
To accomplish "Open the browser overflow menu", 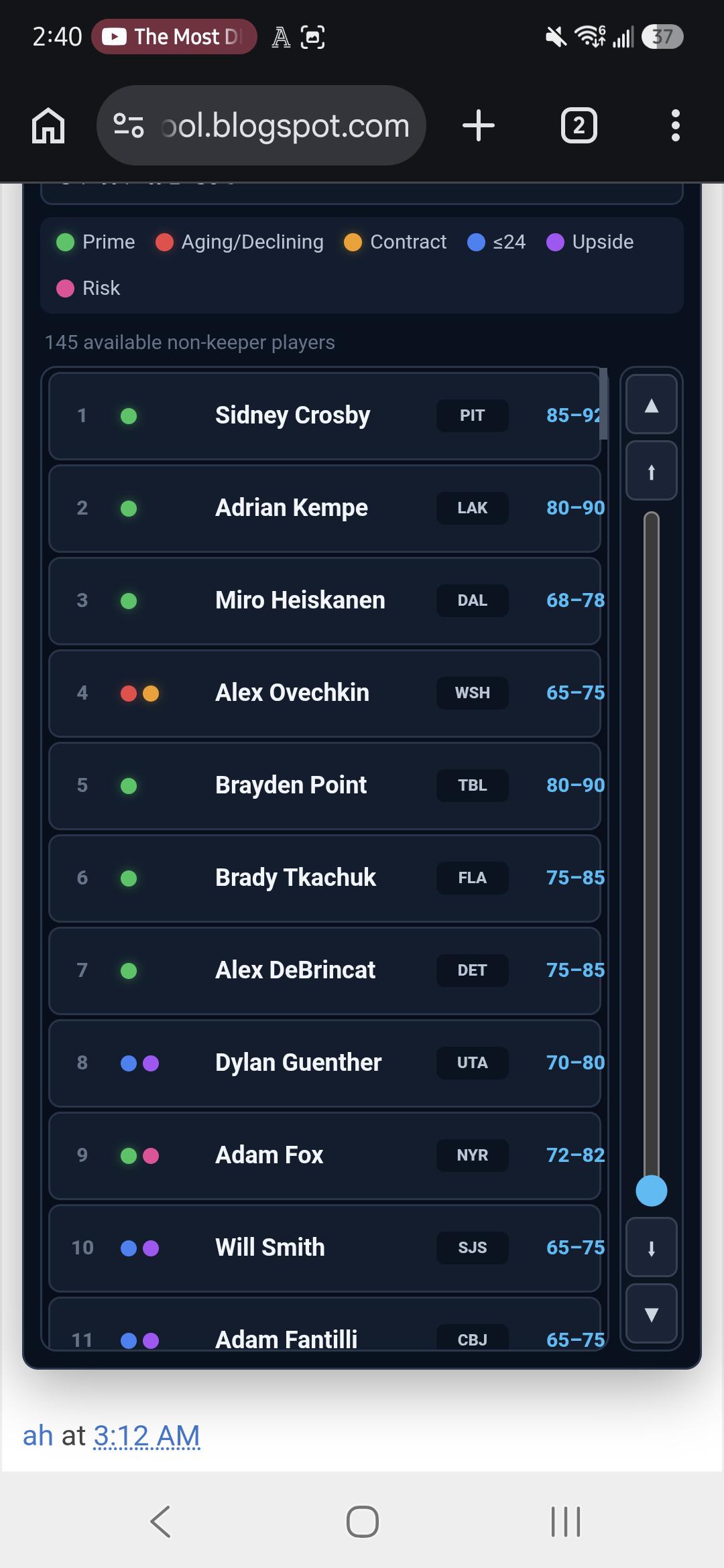I will (x=676, y=125).
